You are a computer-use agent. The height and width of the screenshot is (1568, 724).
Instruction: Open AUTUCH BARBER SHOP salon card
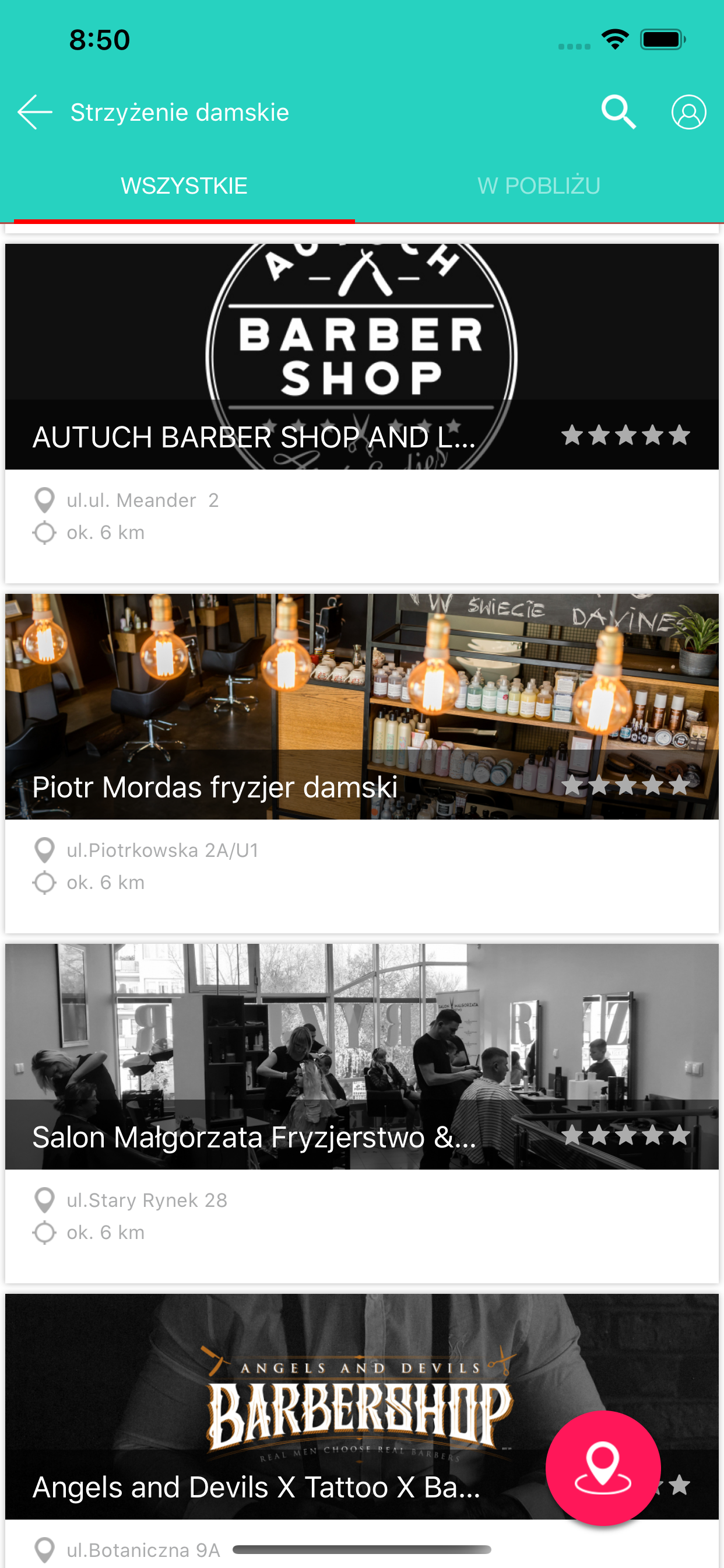(x=362, y=414)
